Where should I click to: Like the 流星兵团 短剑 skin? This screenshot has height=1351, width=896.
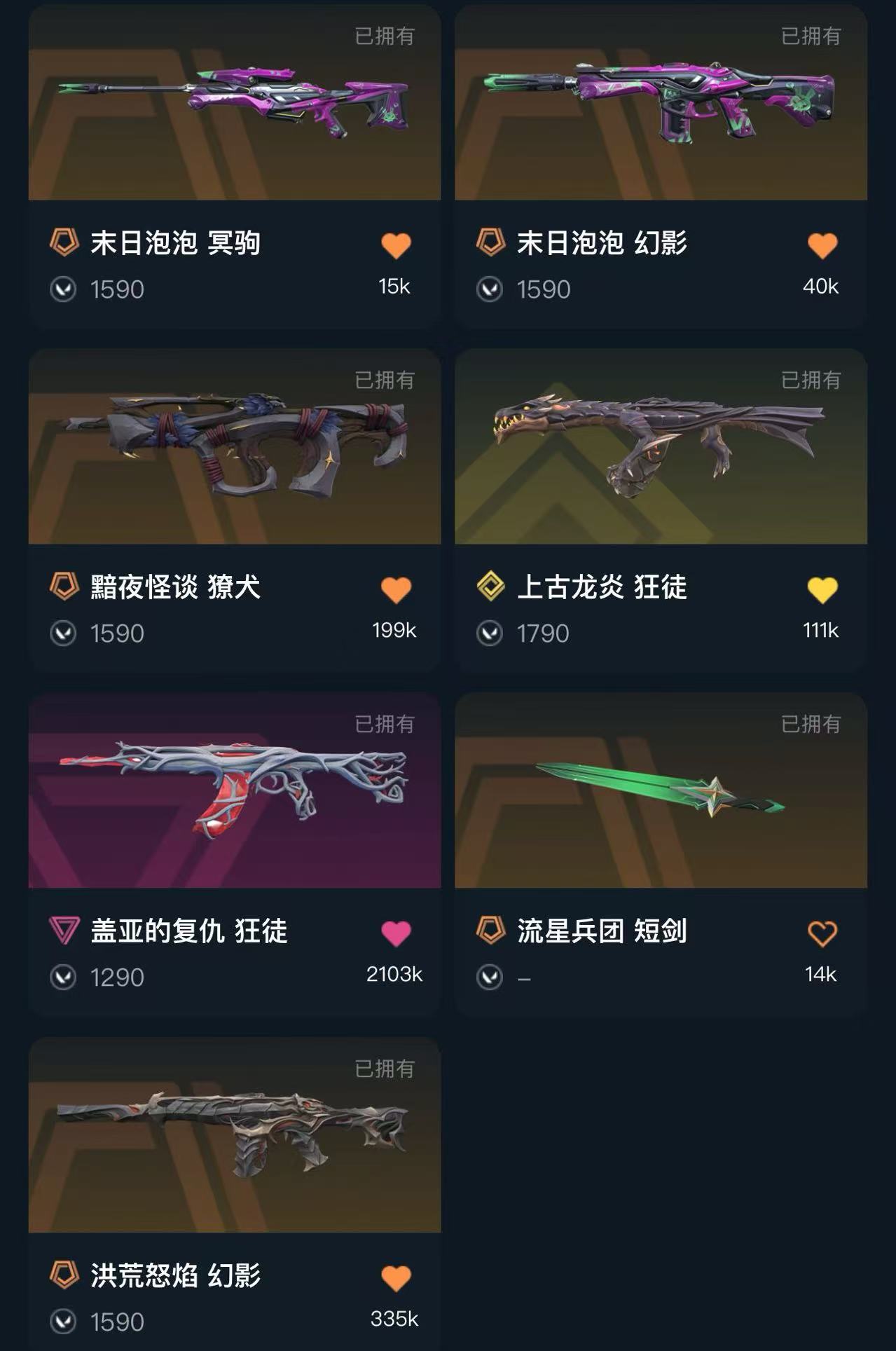pyautogui.click(x=822, y=934)
